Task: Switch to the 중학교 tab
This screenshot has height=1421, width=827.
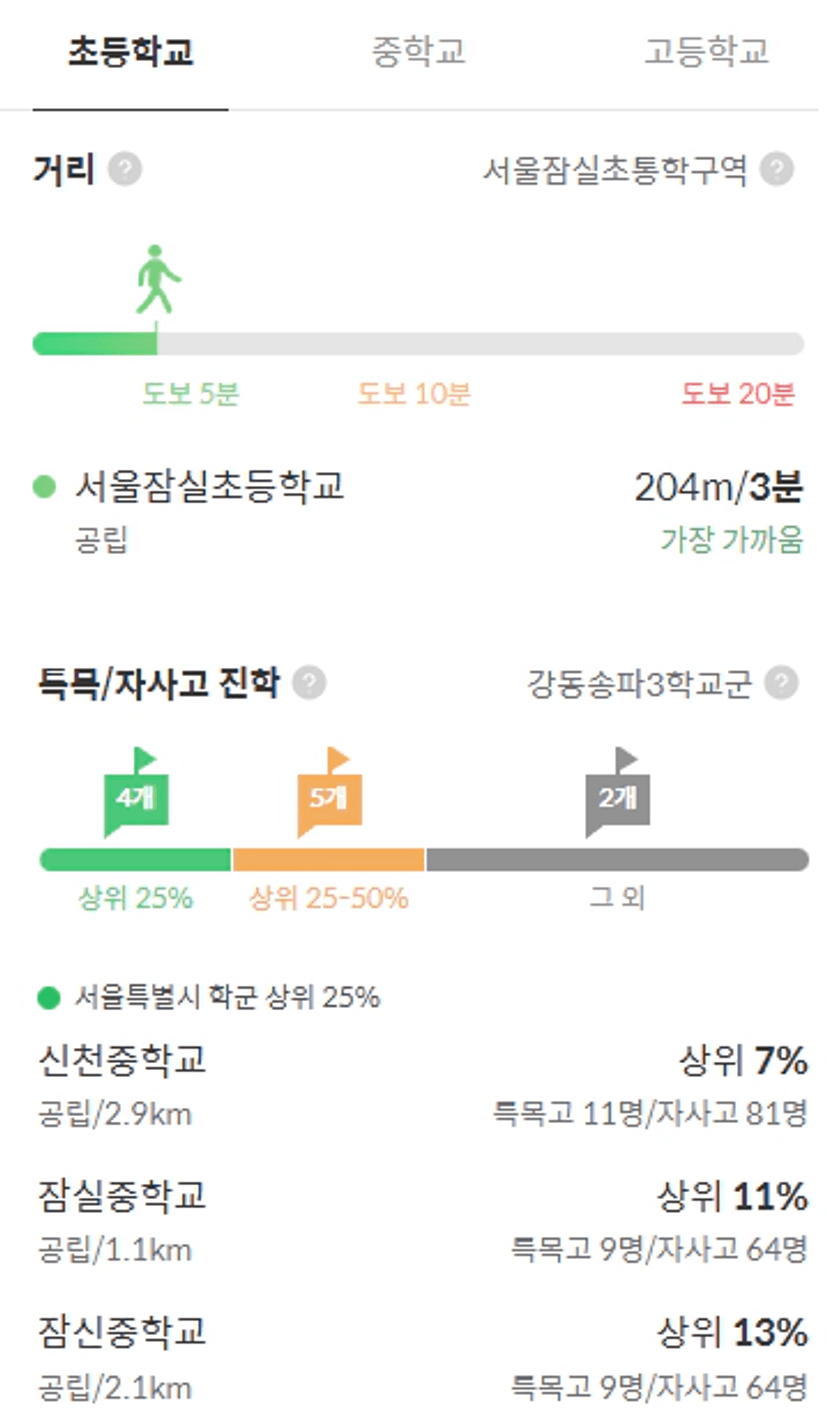Action: click(x=418, y=52)
